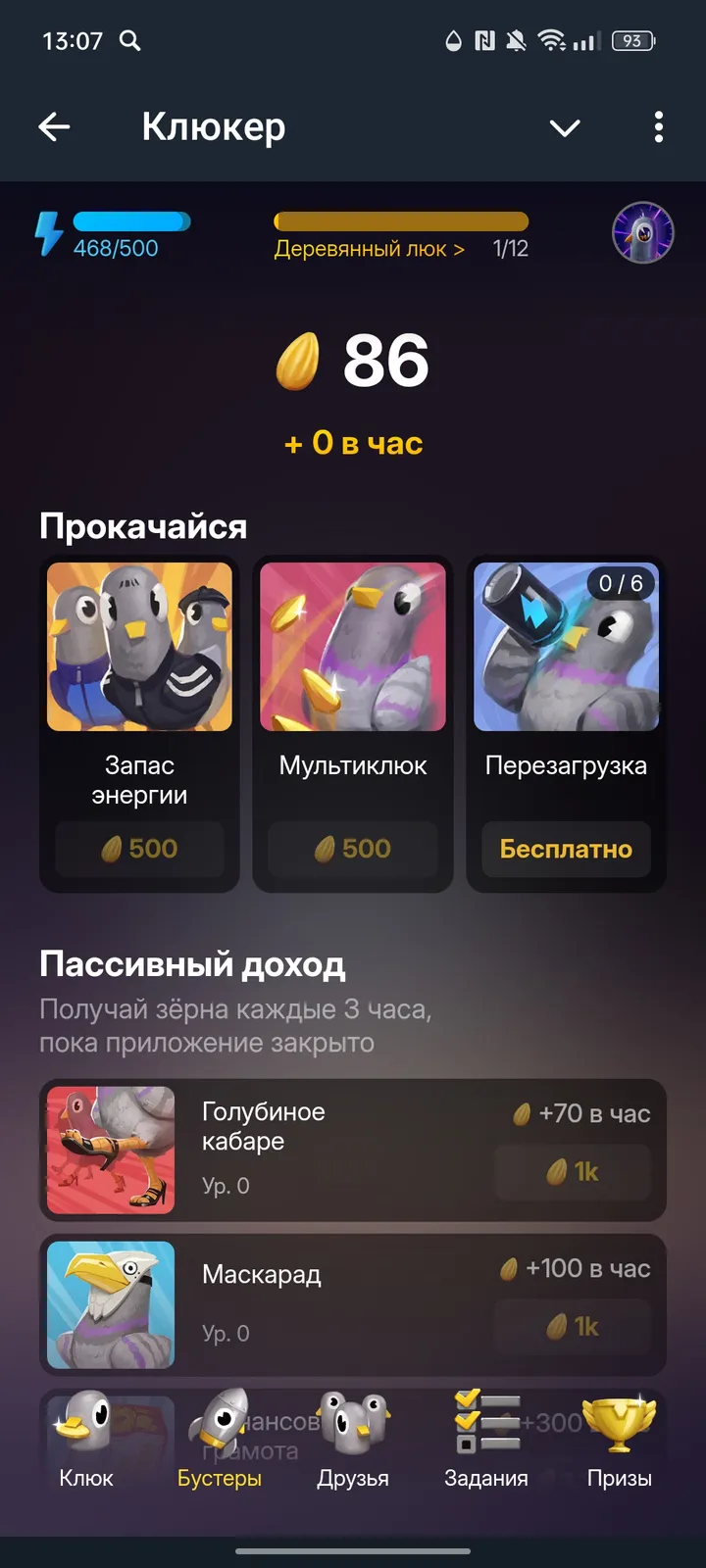Select the Клюк tab icon in bottom navigation
This screenshot has width=706, height=1568.
pyautogui.click(x=86, y=1434)
